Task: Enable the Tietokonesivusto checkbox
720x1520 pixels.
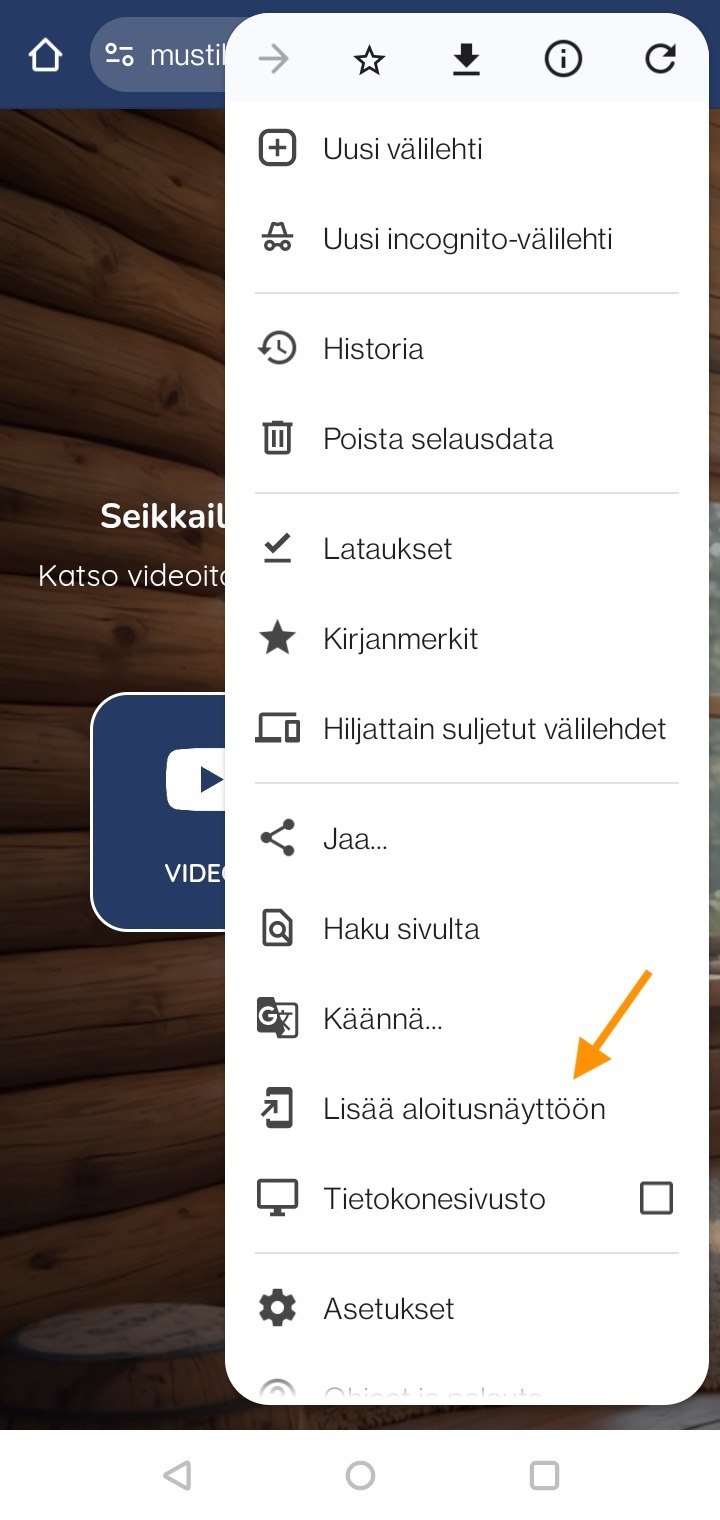Action: tap(656, 1198)
